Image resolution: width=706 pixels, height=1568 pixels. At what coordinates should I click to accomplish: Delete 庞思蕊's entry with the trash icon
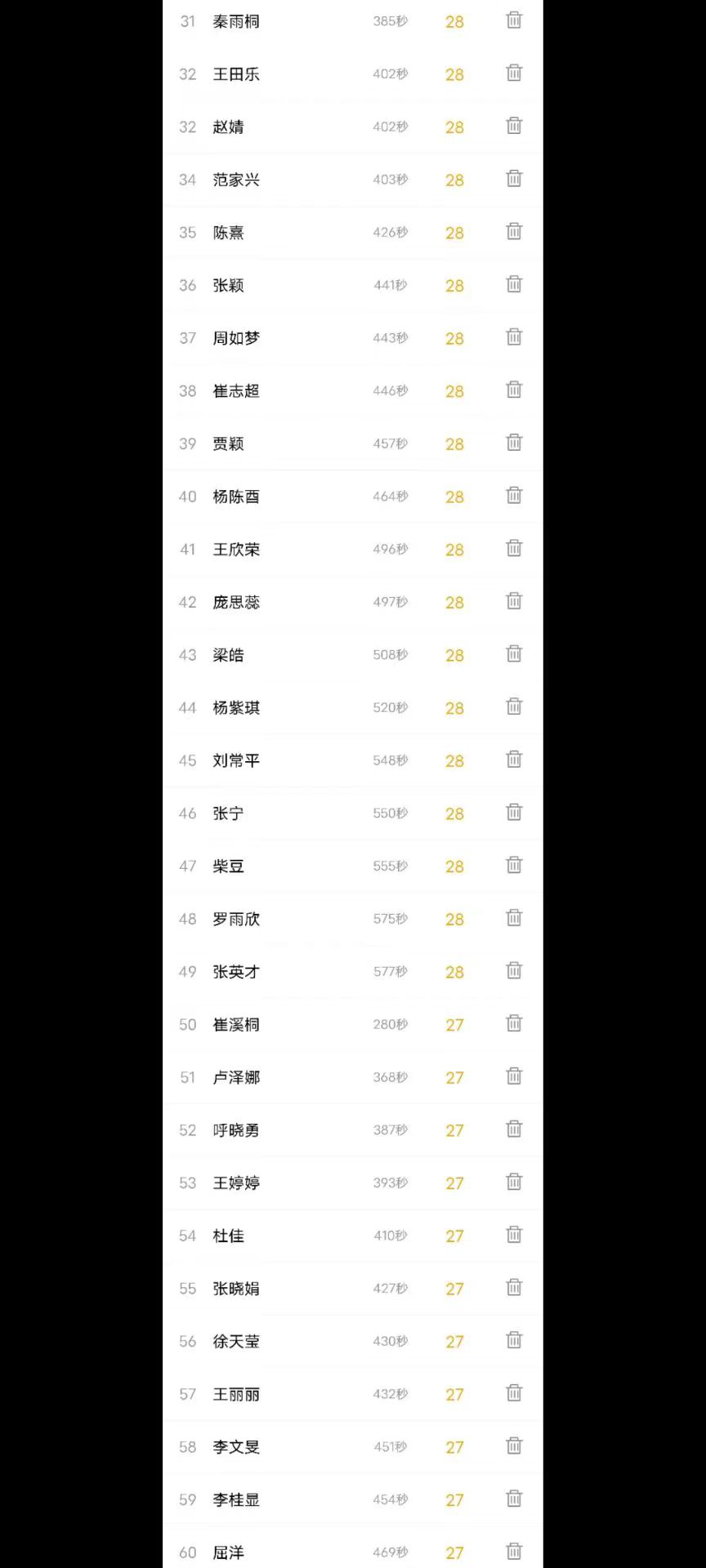tap(514, 601)
